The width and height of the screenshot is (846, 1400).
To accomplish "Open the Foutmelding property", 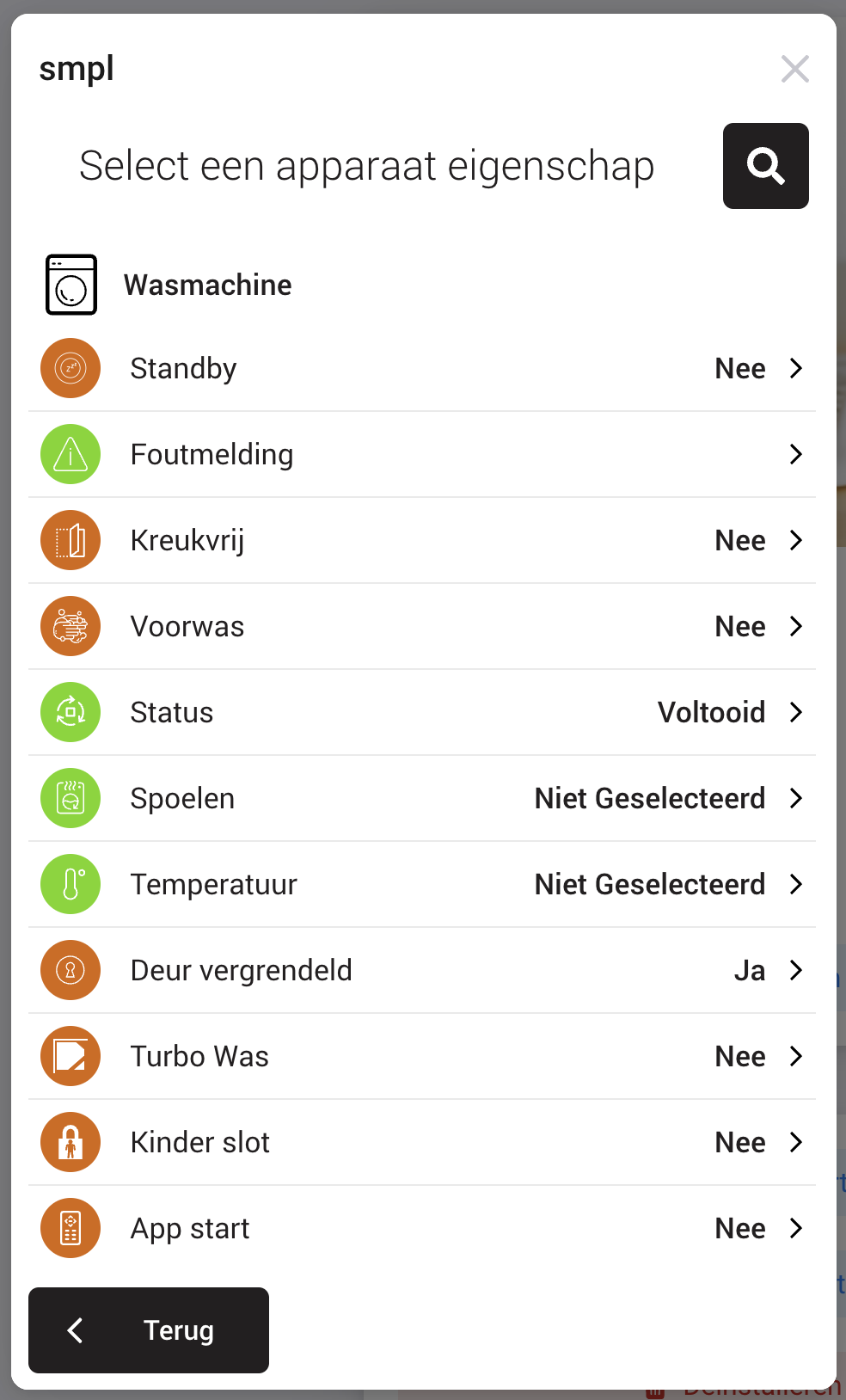I will (x=421, y=454).
